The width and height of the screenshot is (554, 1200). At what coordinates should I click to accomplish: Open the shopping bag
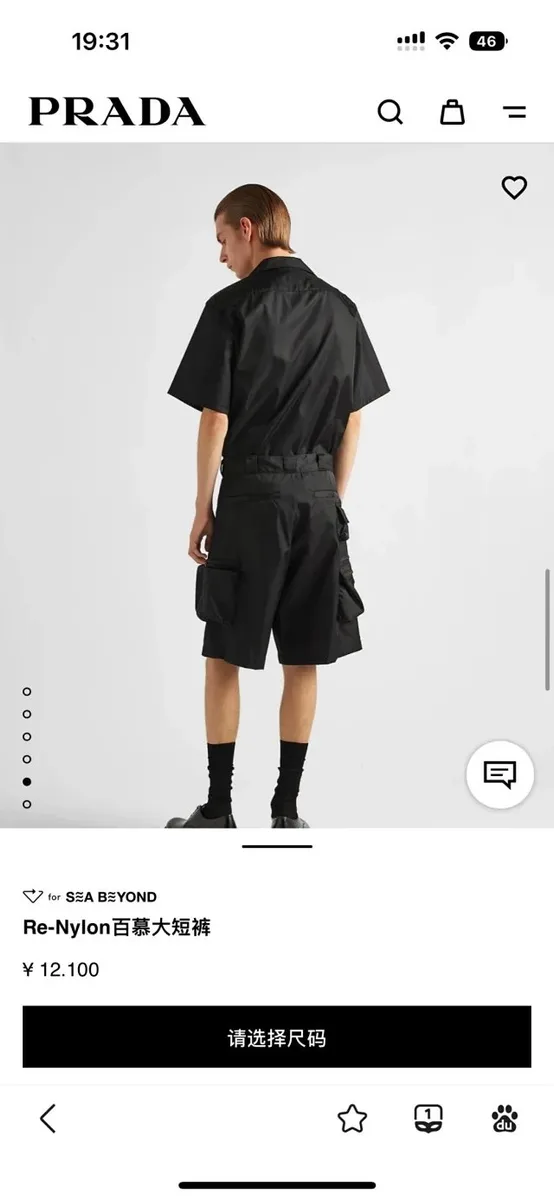click(x=453, y=111)
